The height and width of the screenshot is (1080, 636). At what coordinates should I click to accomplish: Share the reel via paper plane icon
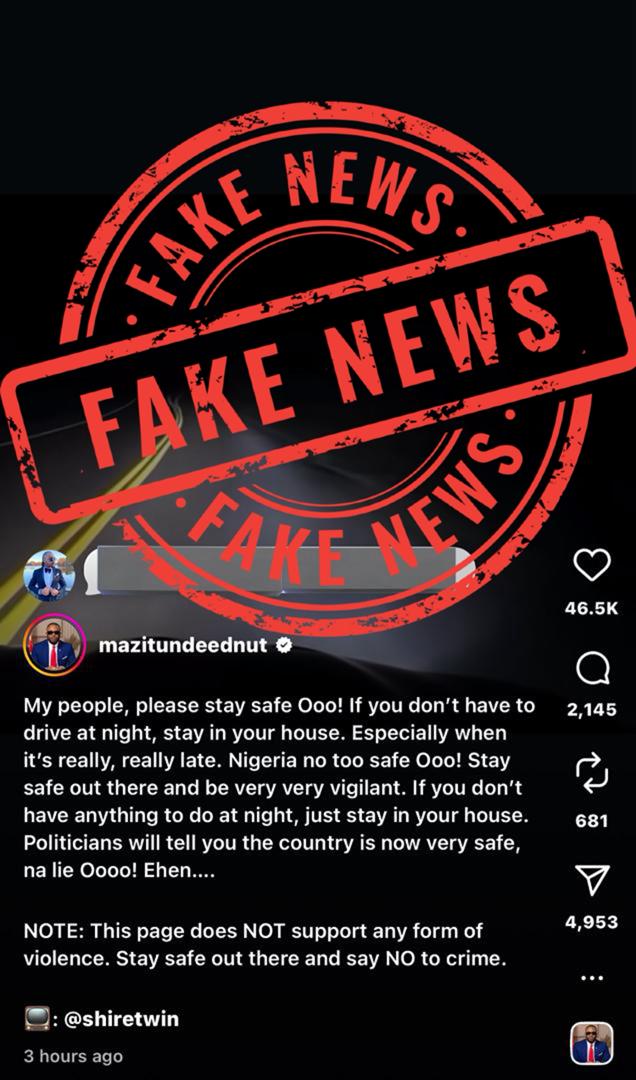pos(591,879)
